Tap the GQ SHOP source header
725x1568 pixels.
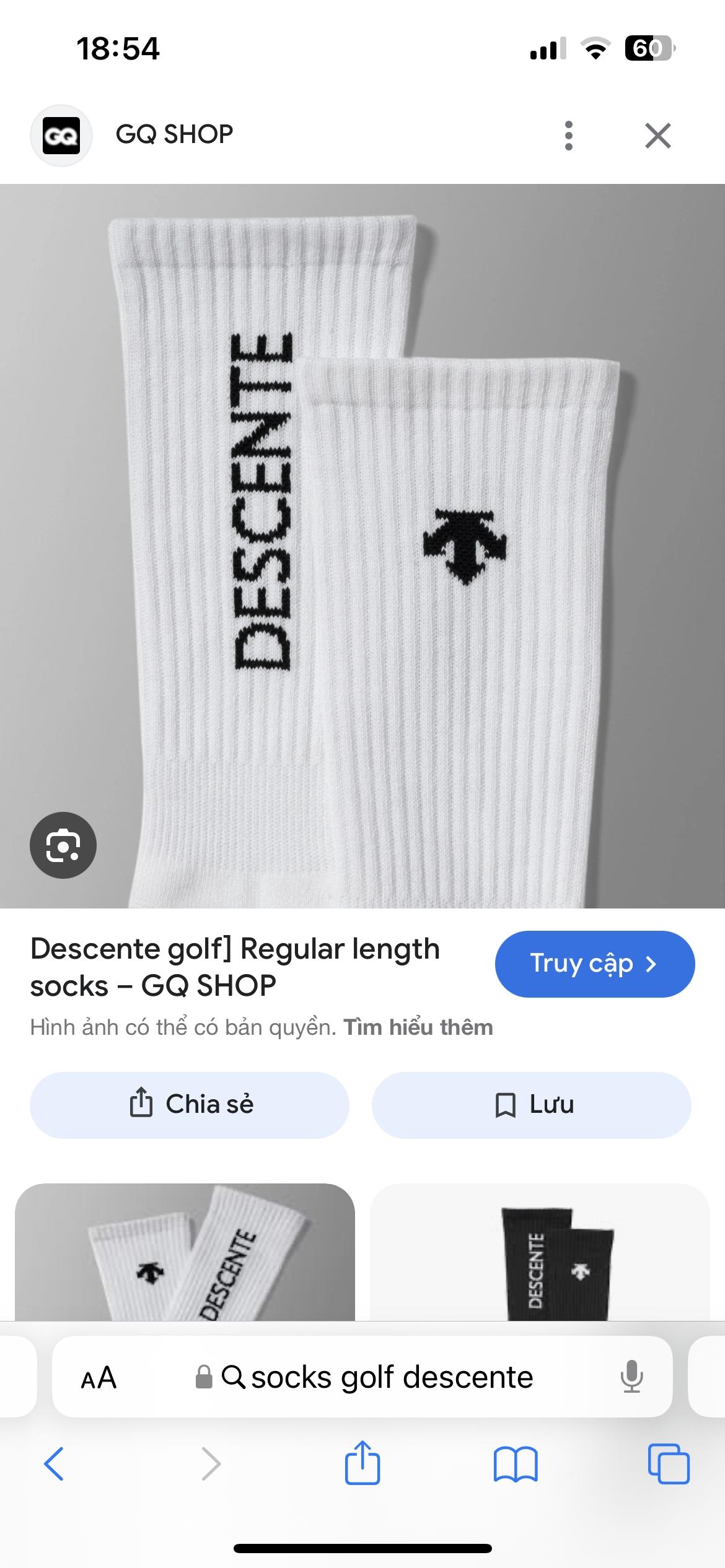(x=175, y=134)
